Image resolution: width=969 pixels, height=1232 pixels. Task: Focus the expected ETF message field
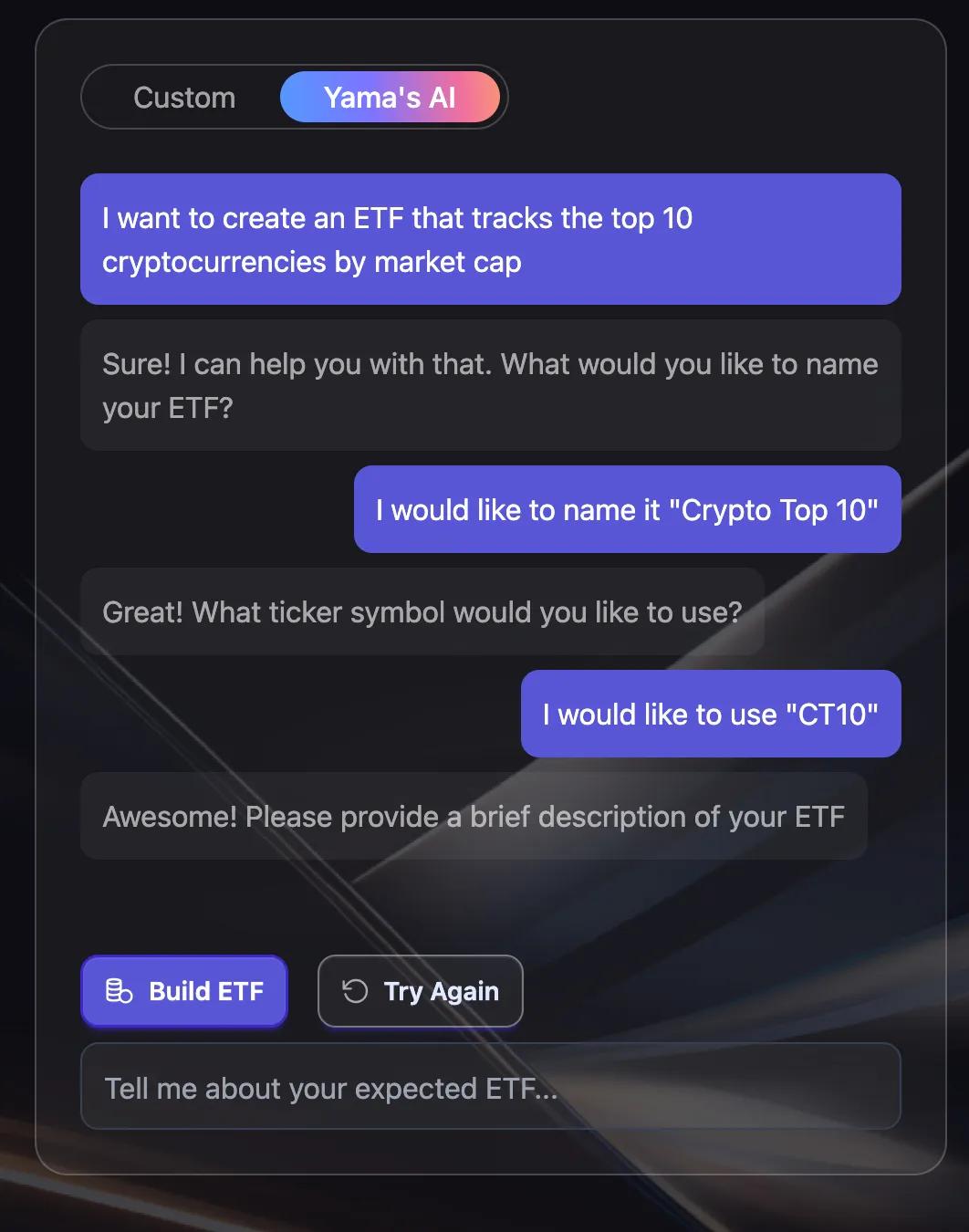coord(491,1088)
